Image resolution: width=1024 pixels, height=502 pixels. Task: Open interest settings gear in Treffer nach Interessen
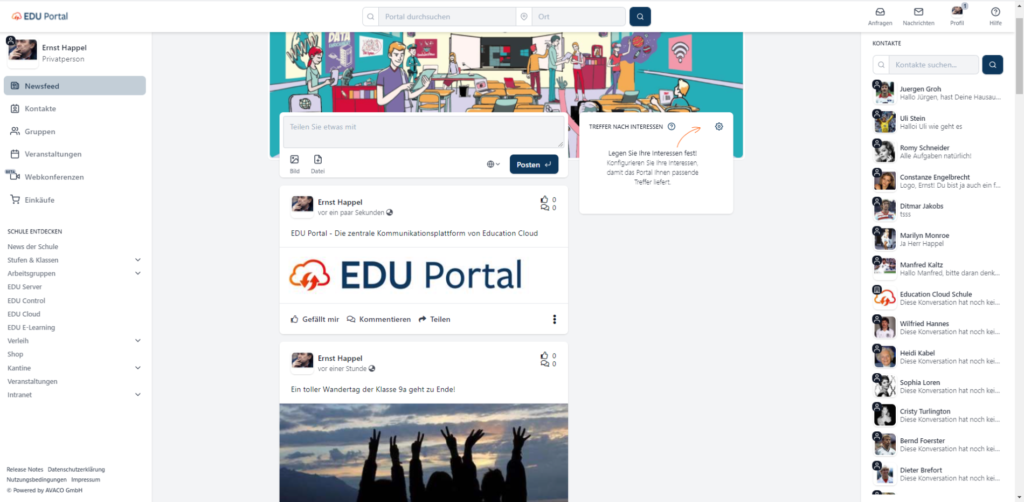coord(719,127)
